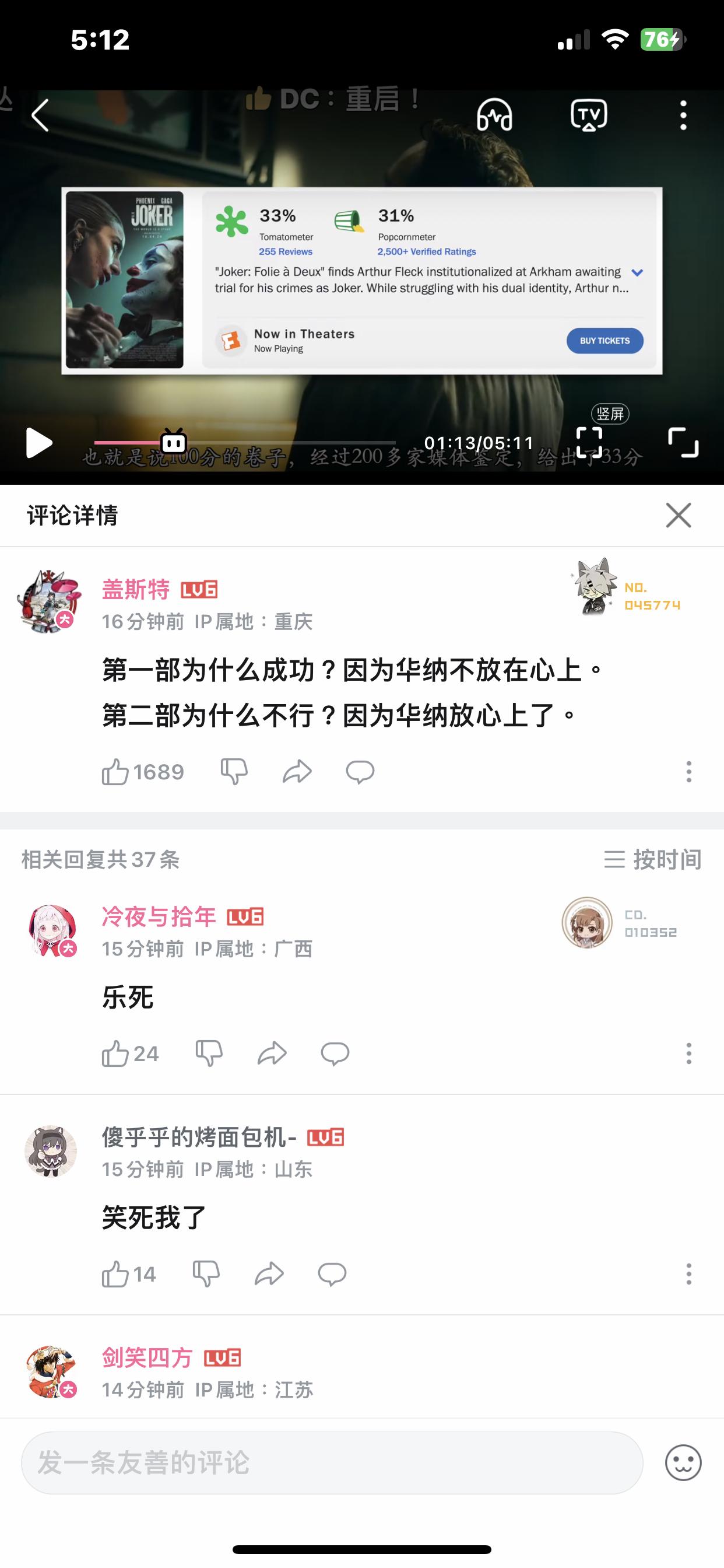Play the paused video

pos(39,443)
